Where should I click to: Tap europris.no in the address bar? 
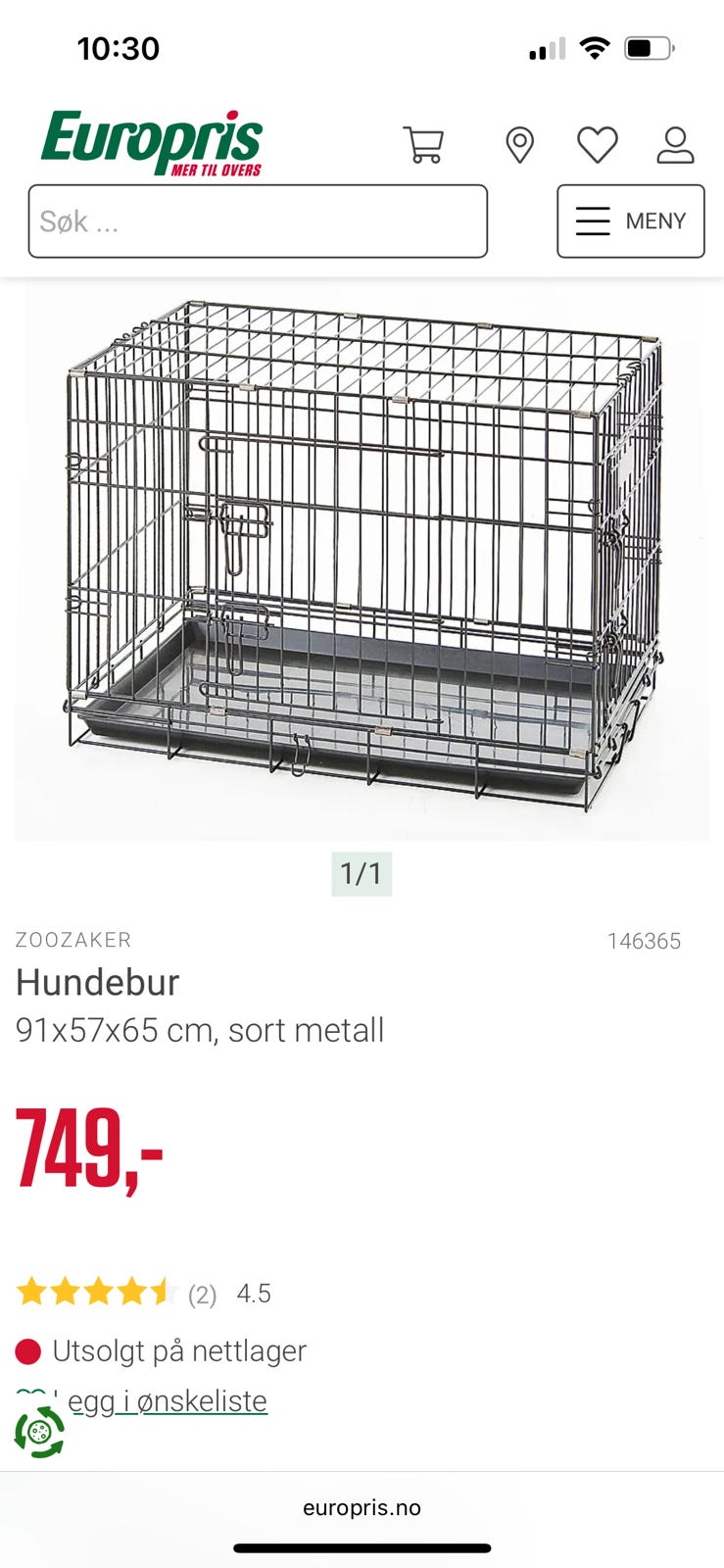(362, 1507)
